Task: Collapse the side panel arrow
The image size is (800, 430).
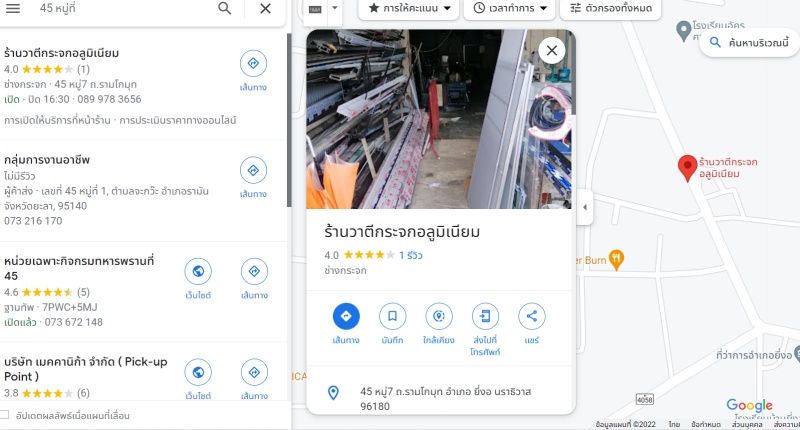Action: coord(584,208)
